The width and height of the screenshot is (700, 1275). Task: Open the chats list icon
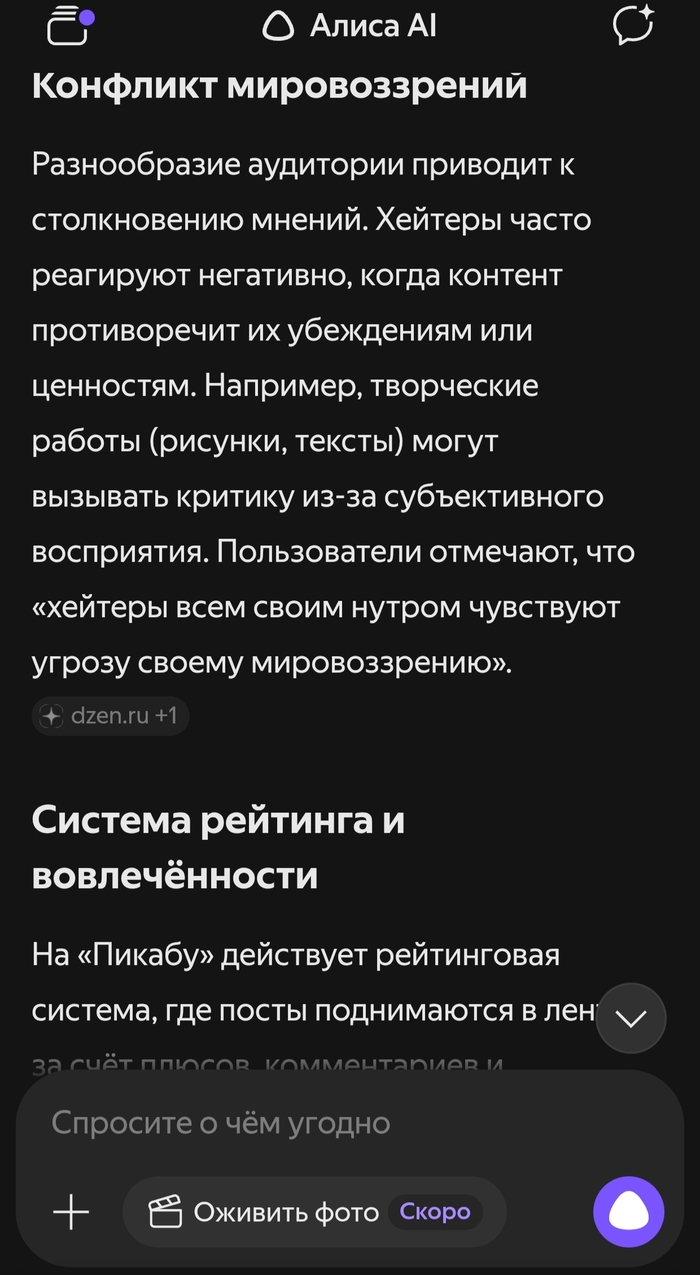70,25
